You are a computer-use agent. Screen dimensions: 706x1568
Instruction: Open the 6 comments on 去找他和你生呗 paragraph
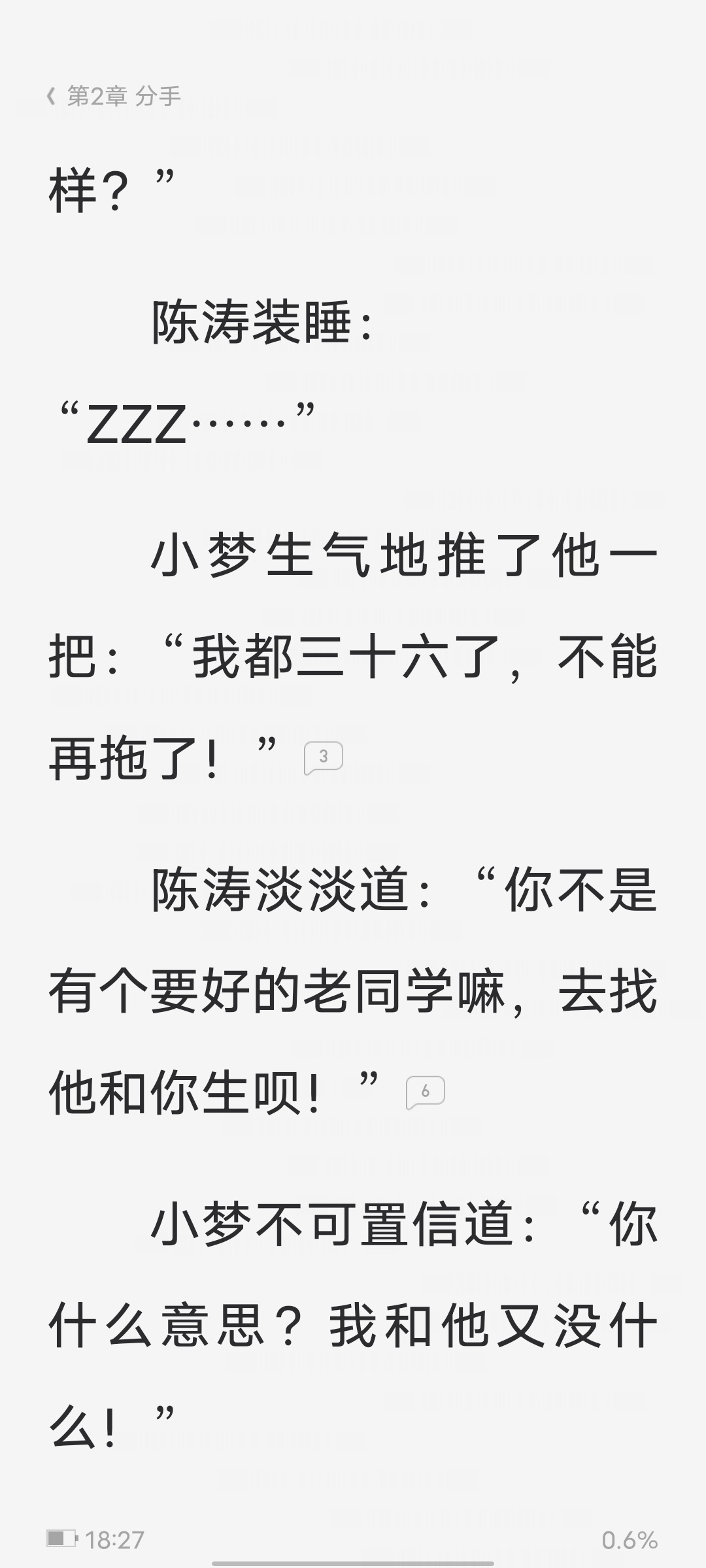point(425,1092)
